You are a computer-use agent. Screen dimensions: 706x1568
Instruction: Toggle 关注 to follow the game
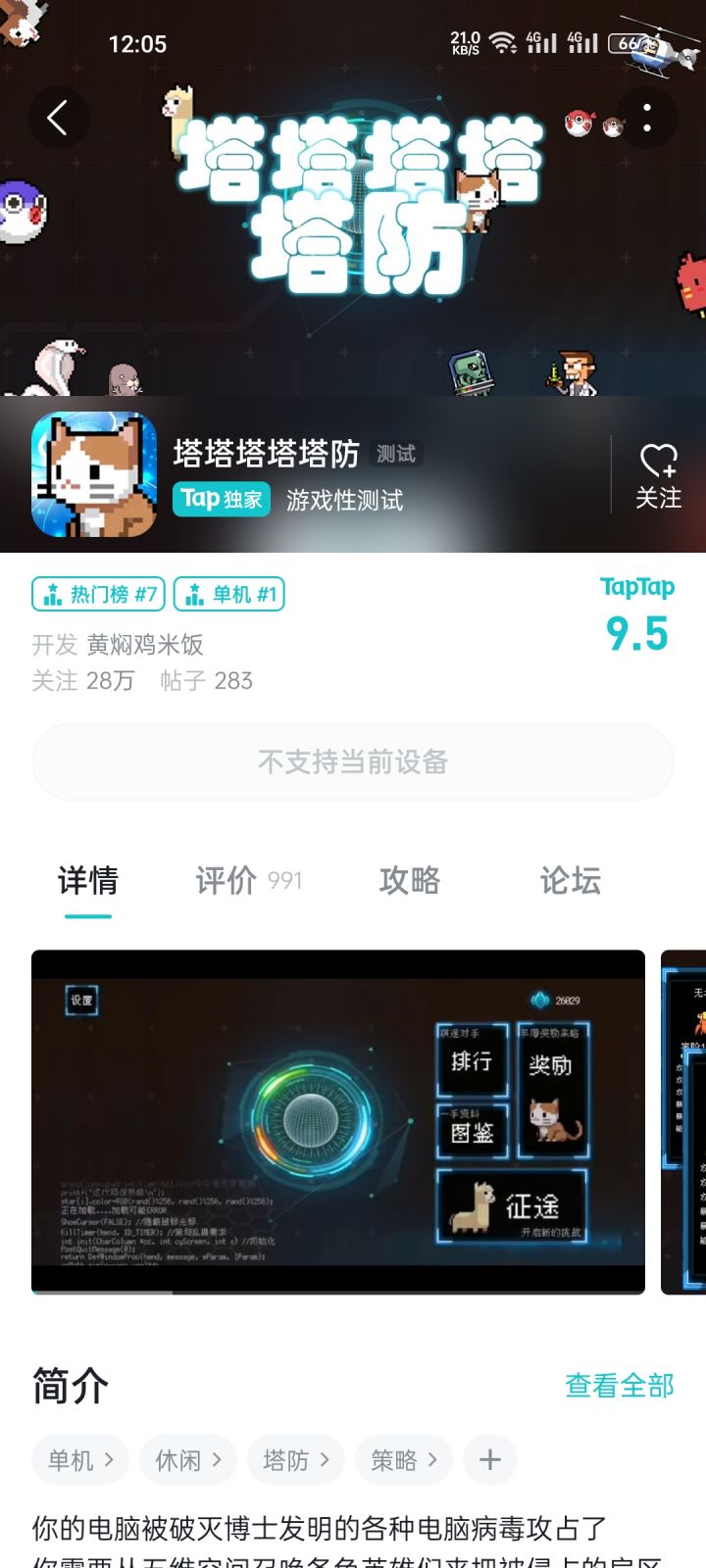pyautogui.click(x=656, y=478)
